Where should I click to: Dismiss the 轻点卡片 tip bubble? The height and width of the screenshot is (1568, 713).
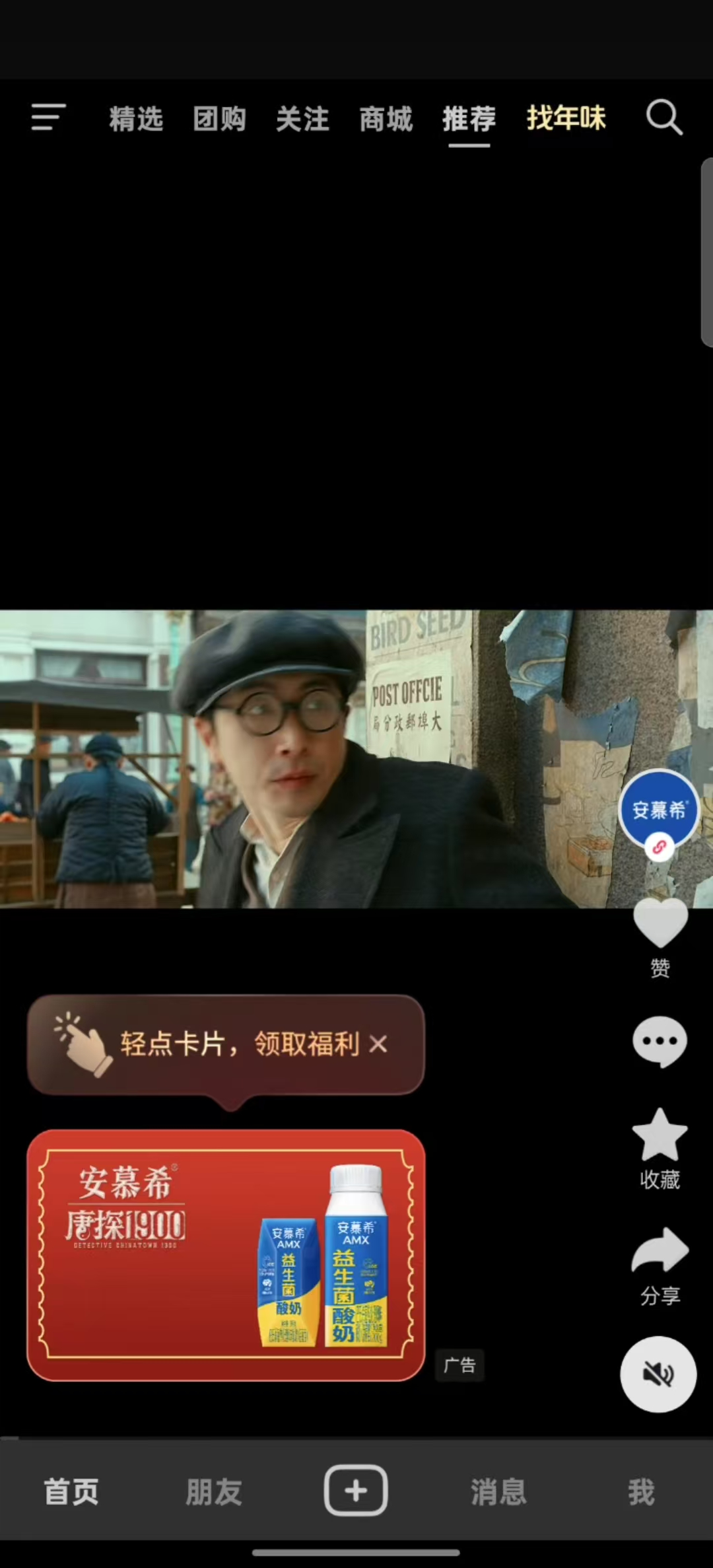click(378, 1045)
